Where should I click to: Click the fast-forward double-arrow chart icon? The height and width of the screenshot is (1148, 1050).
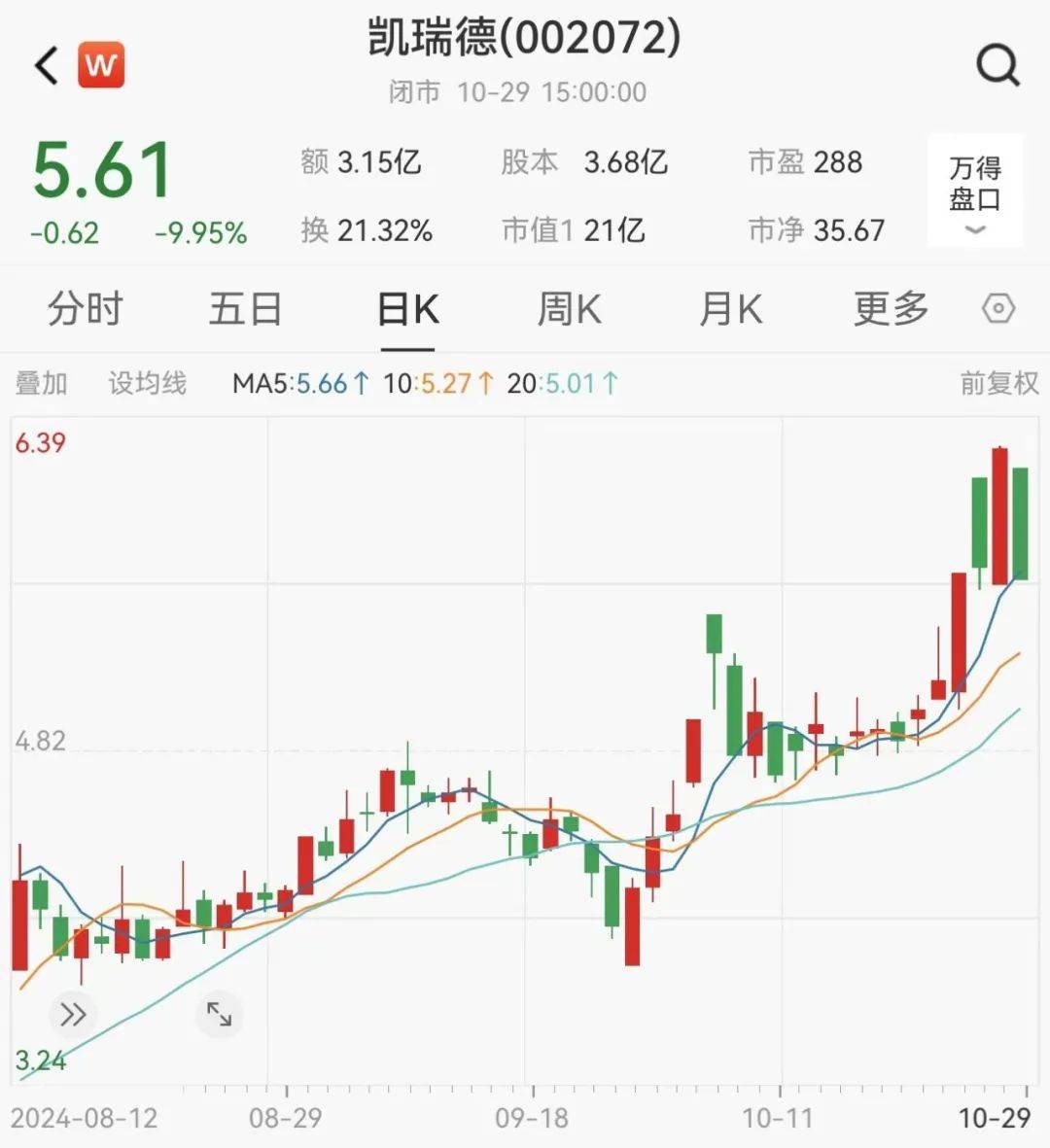click(x=72, y=1014)
